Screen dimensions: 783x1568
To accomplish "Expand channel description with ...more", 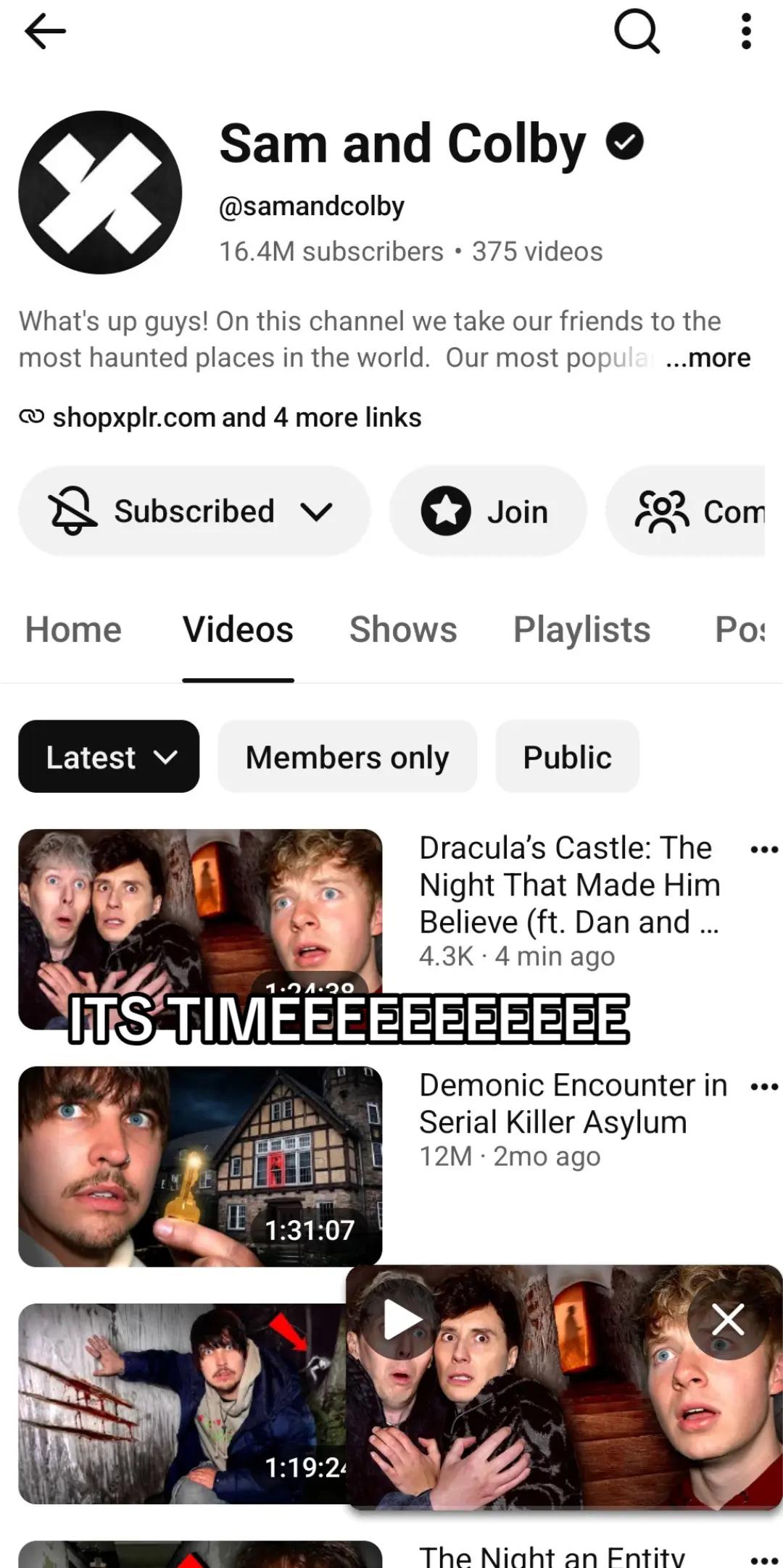I will pos(708,358).
